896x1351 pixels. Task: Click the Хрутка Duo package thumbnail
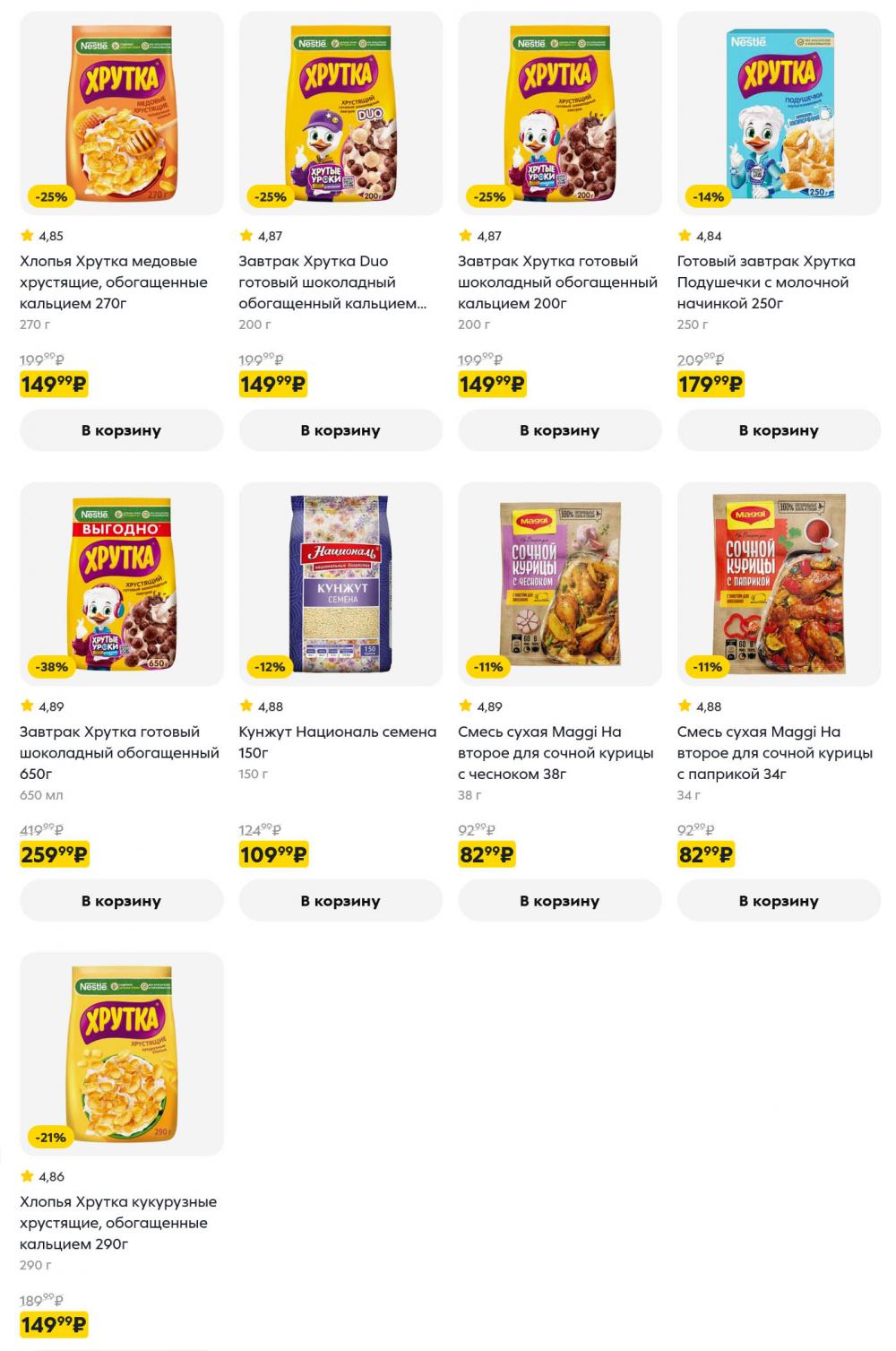(340, 112)
